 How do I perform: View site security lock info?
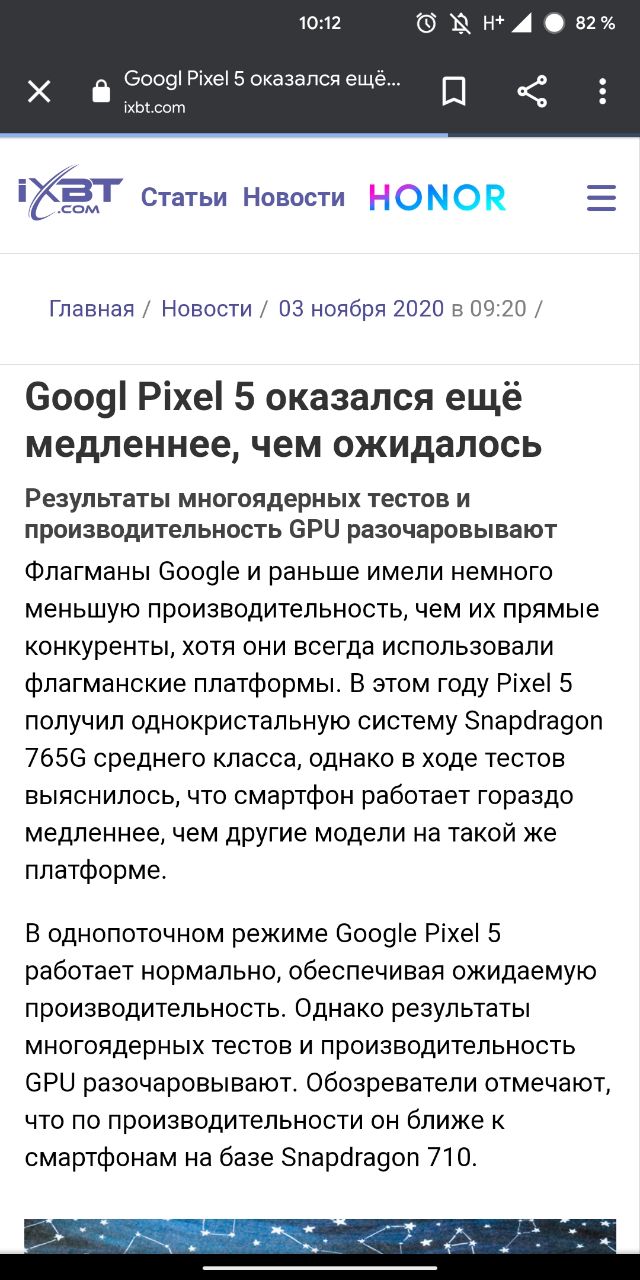coord(100,92)
